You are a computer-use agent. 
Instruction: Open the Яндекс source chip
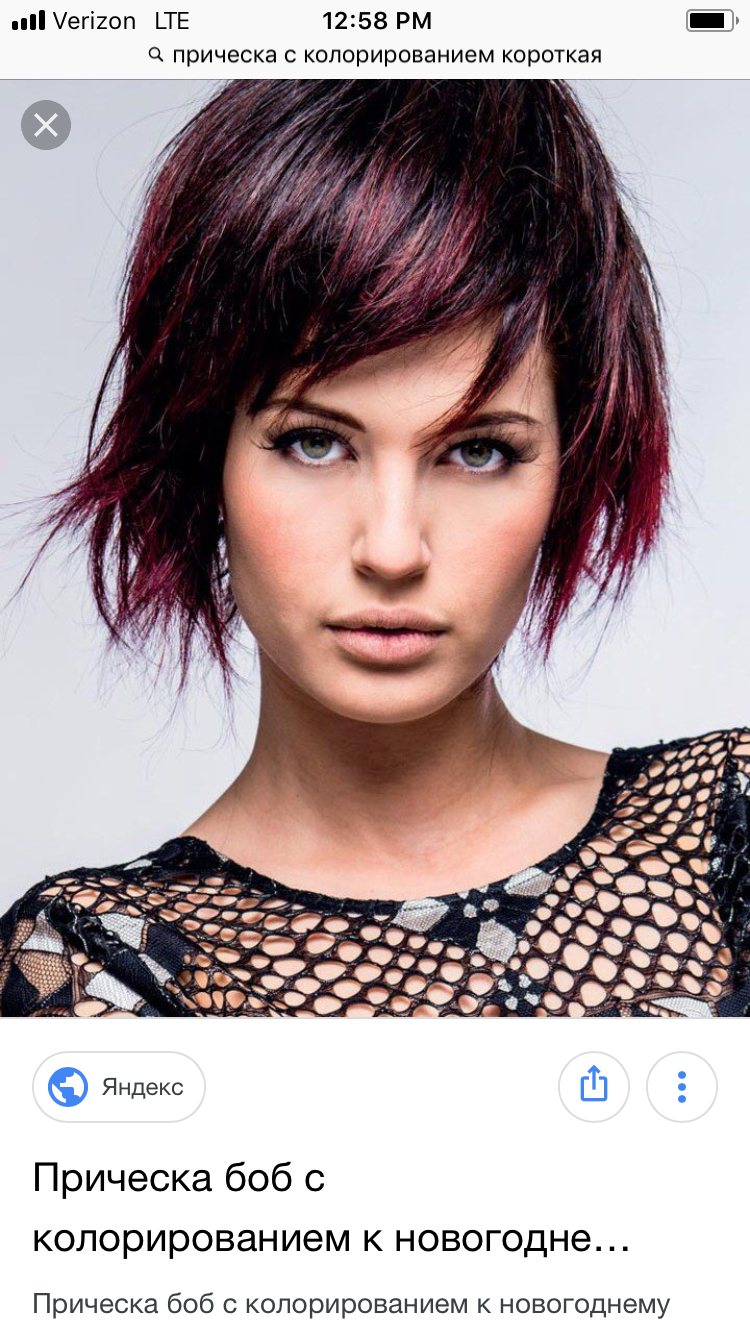(119, 1087)
